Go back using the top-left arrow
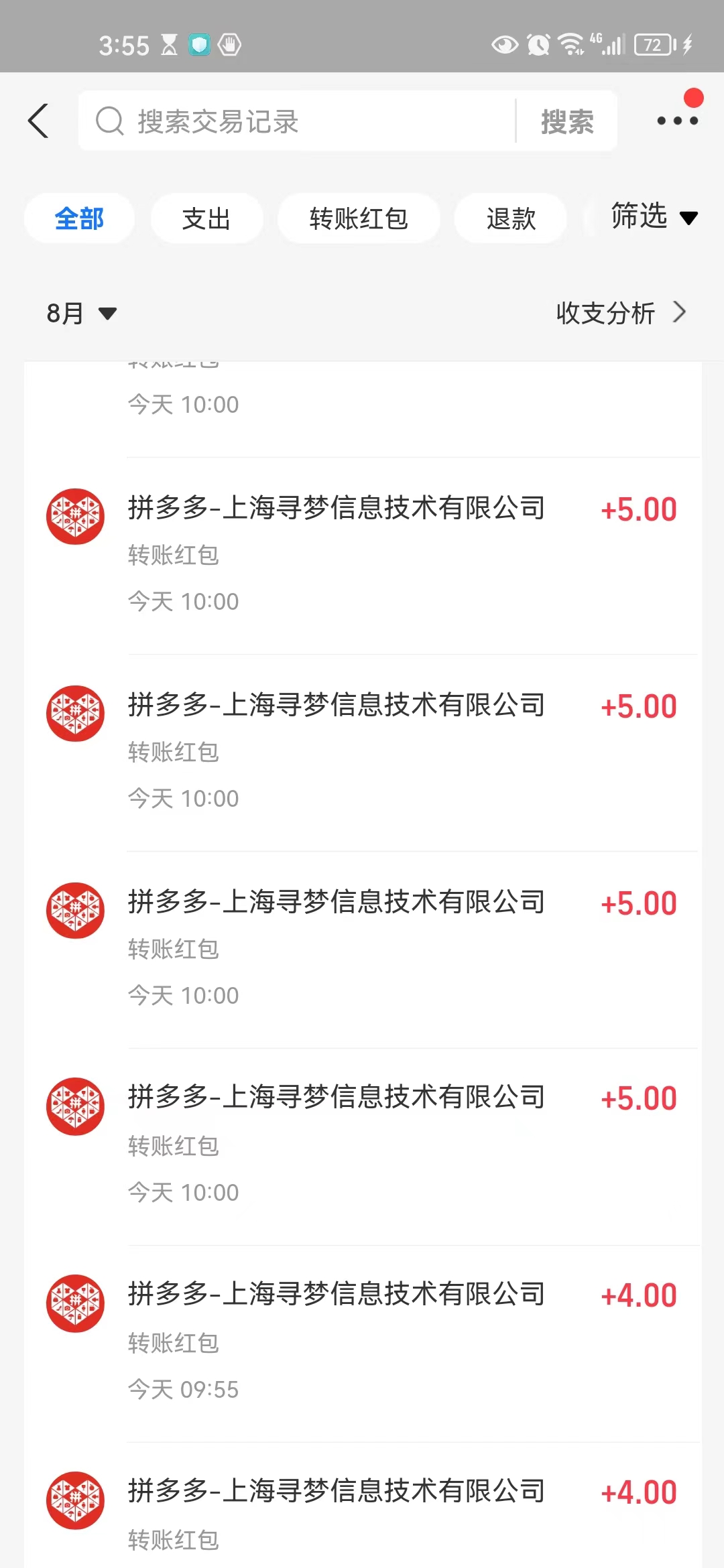The width and height of the screenshot is (724, 1568). click(x=38, y=121)
